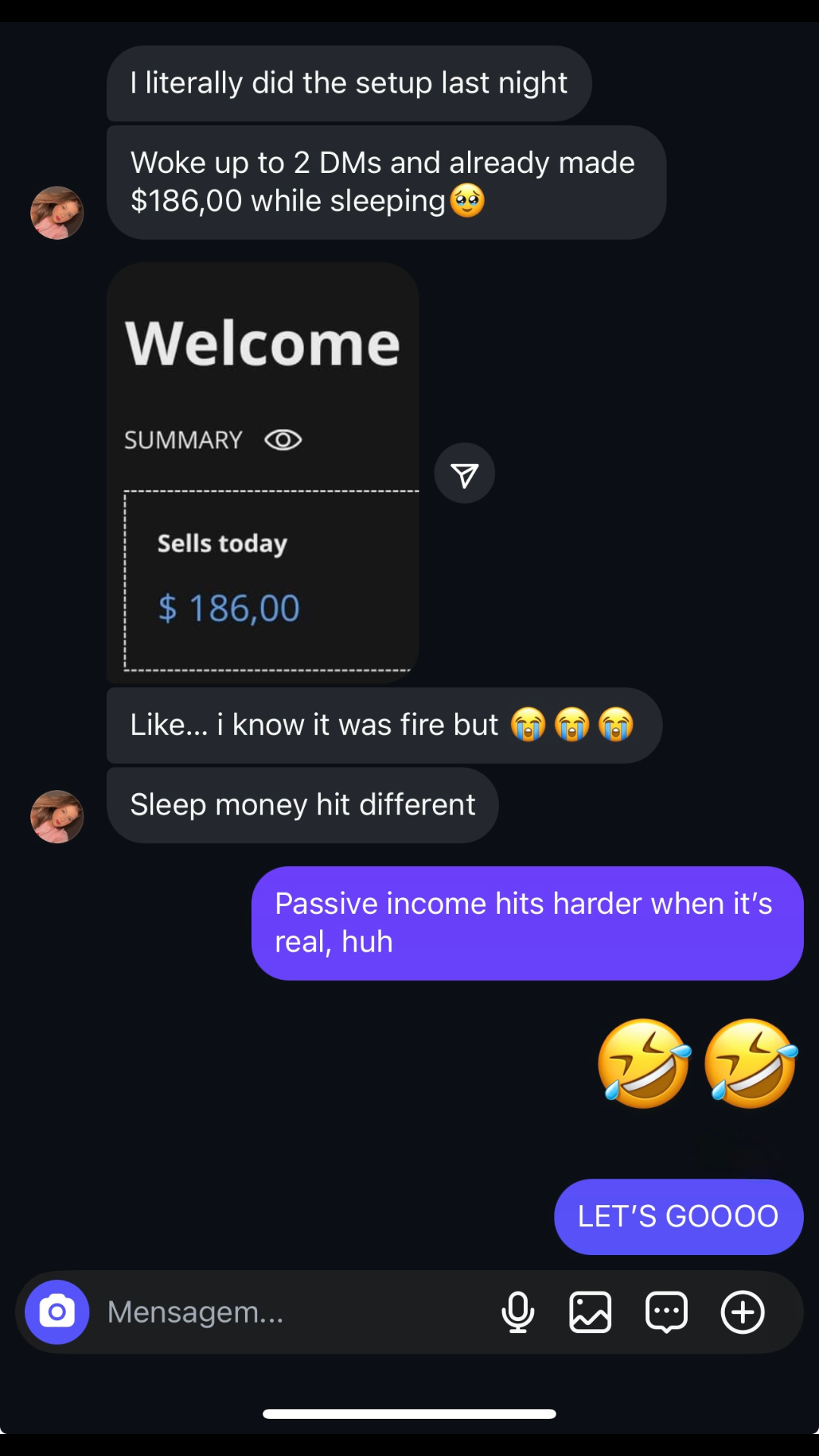Open the sticker and GIF icon

(667, 1312)
